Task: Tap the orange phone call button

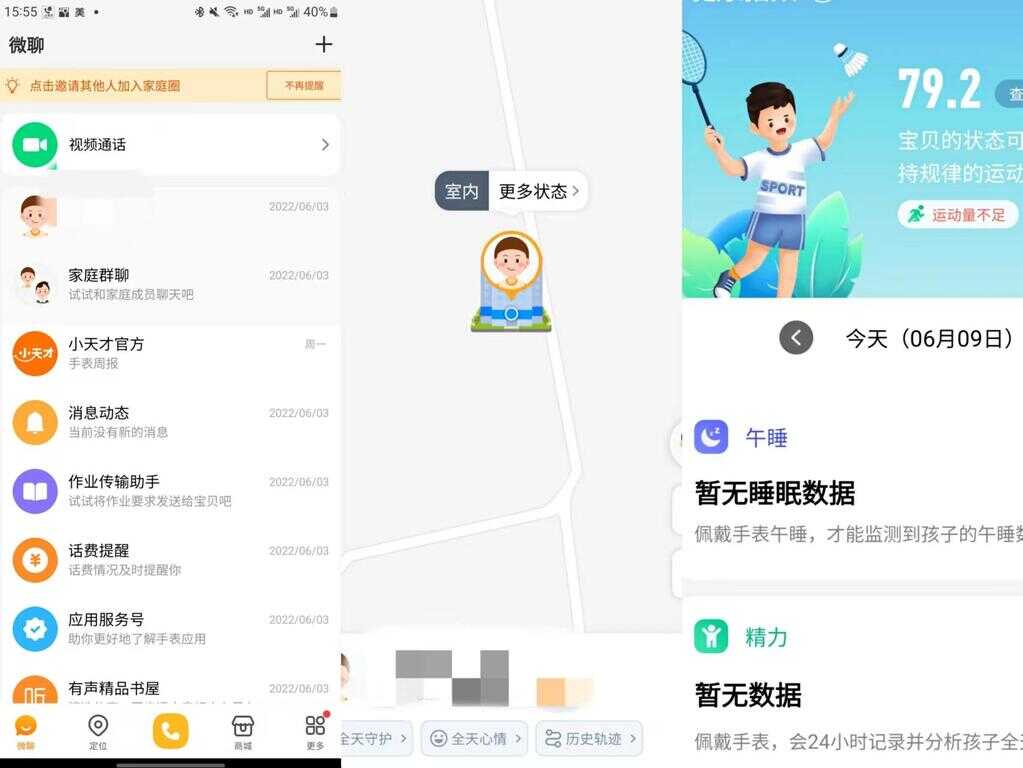Action: pos(170,731)
